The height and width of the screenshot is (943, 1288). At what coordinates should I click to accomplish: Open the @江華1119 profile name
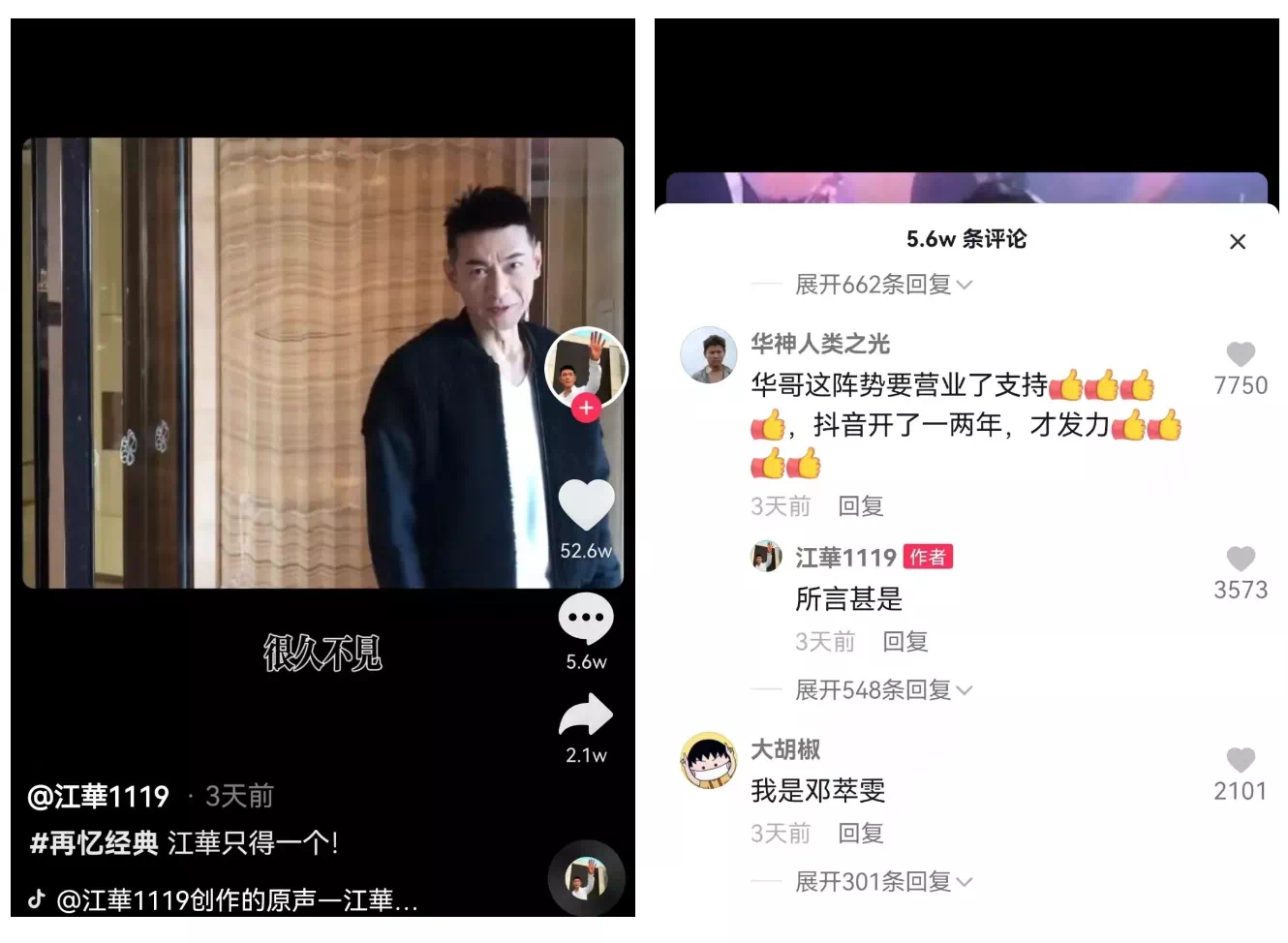click(99, 797)
